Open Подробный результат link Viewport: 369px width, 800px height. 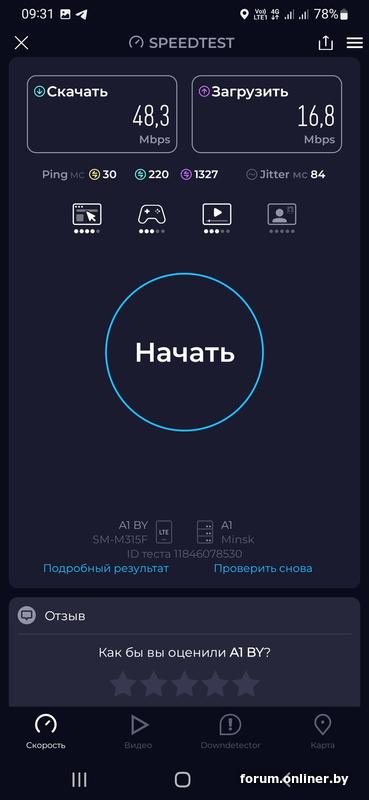pos(106,568)
